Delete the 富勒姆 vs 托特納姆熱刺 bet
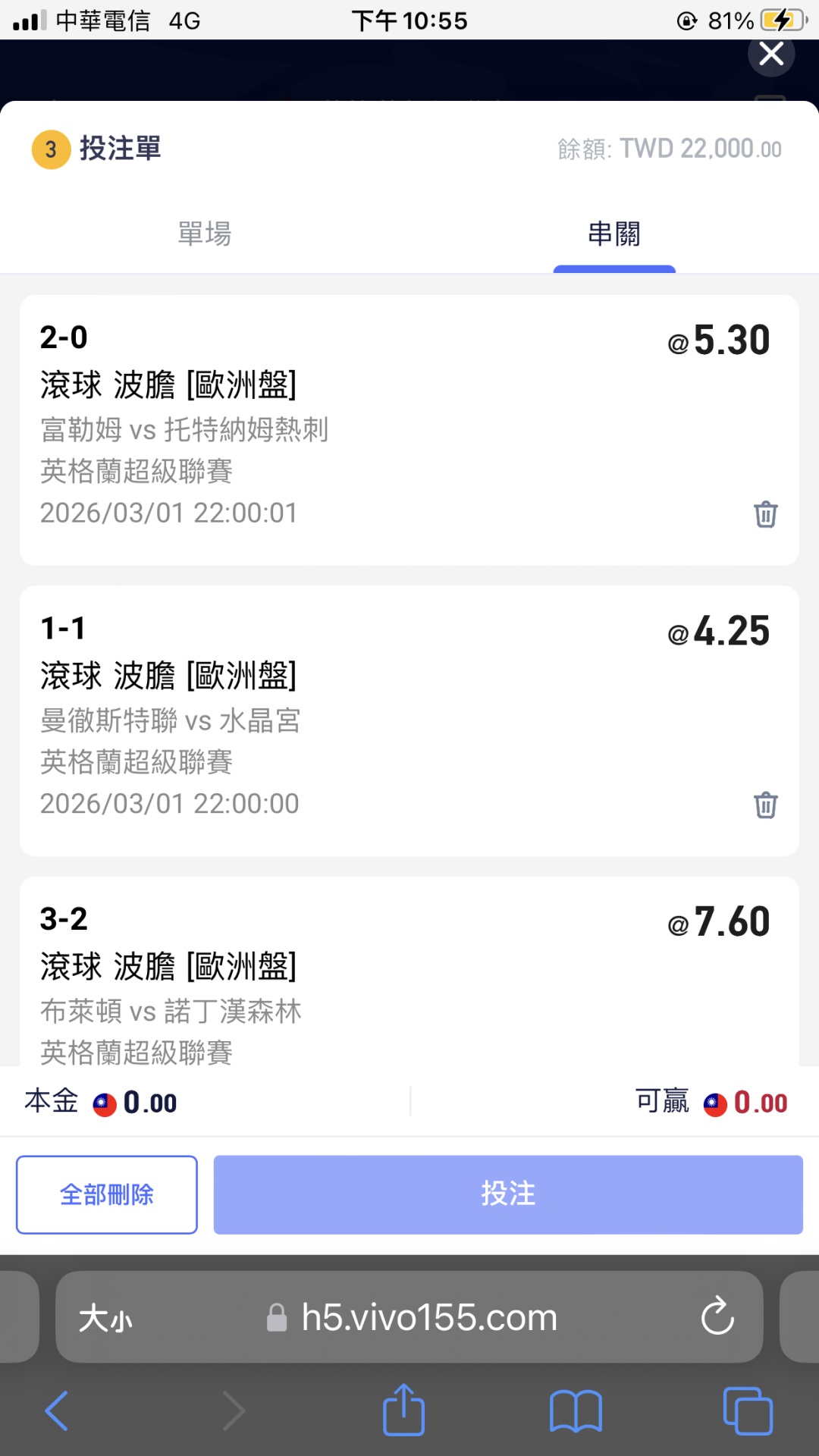This screenshot has width=819, height=1456. [765, 514]
